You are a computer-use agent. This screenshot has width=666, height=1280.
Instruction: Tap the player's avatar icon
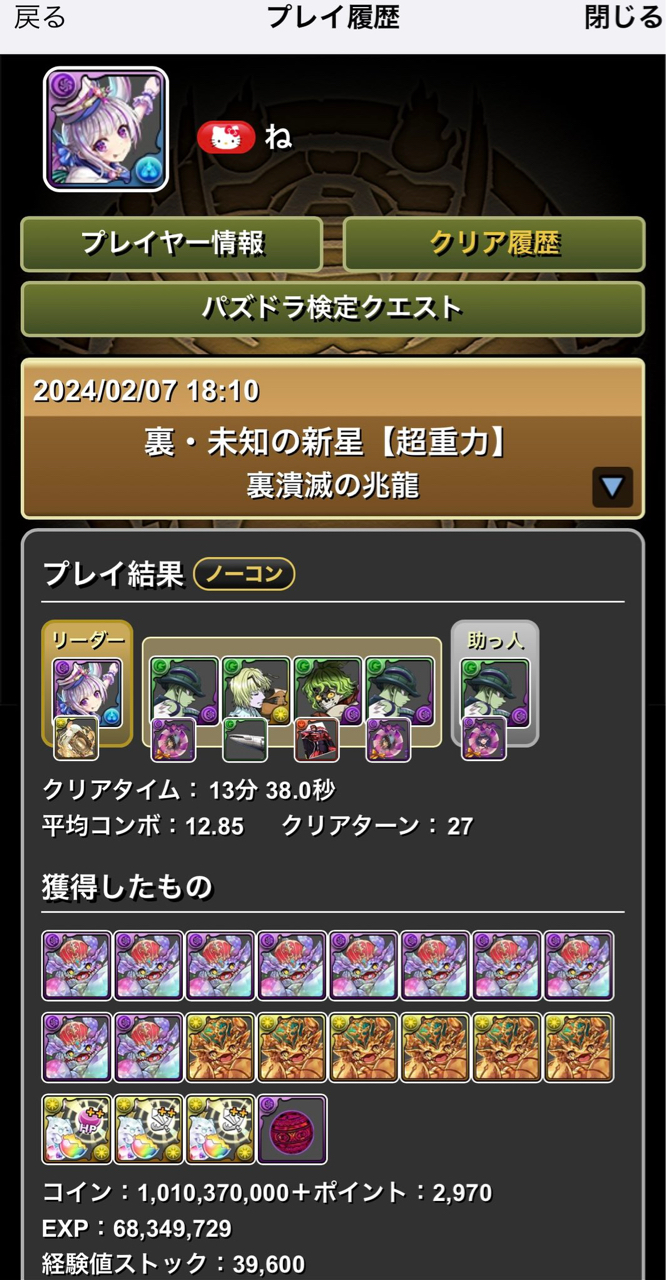tap(106, 130)
